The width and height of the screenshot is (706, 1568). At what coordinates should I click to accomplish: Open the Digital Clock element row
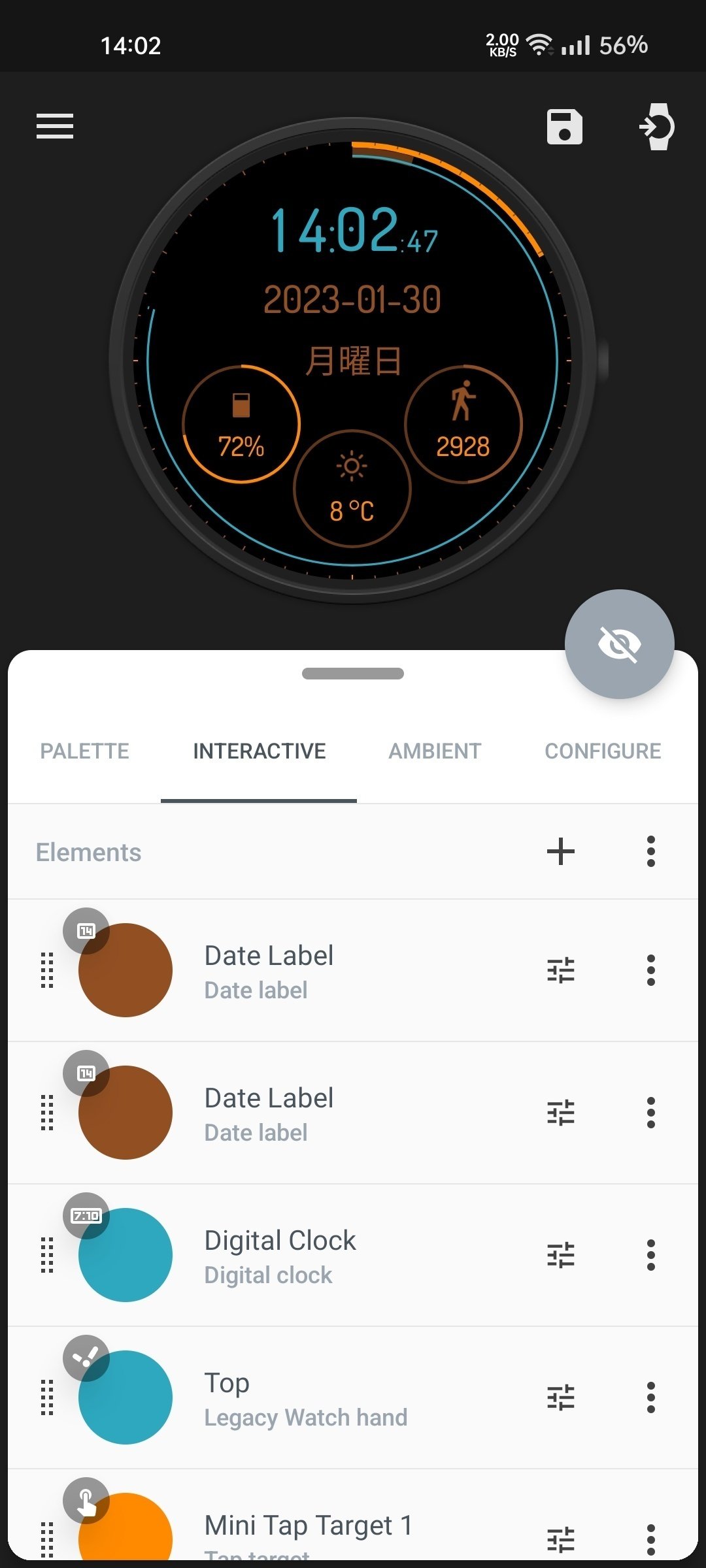(x=353, y=1255)
